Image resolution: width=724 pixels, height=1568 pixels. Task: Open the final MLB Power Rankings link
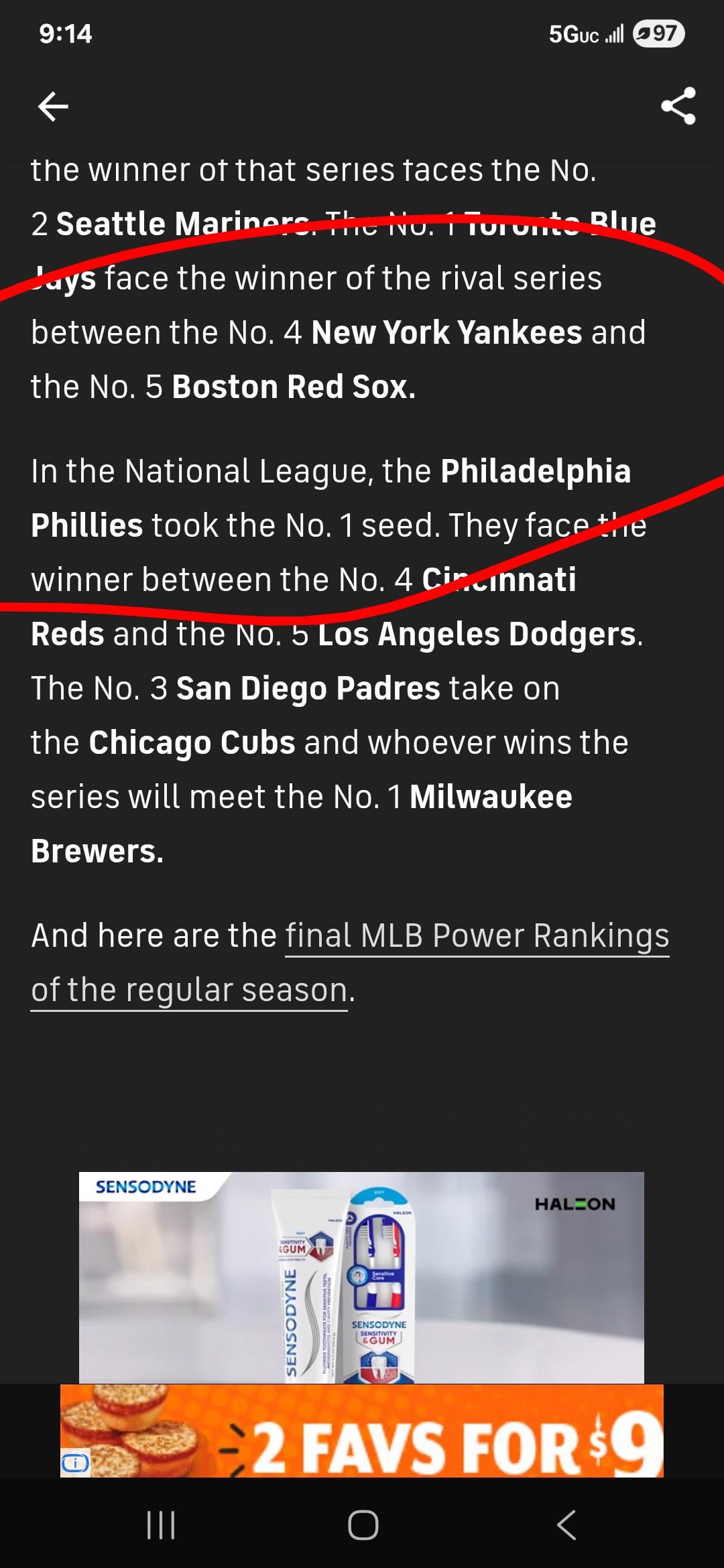pos(477,936)
